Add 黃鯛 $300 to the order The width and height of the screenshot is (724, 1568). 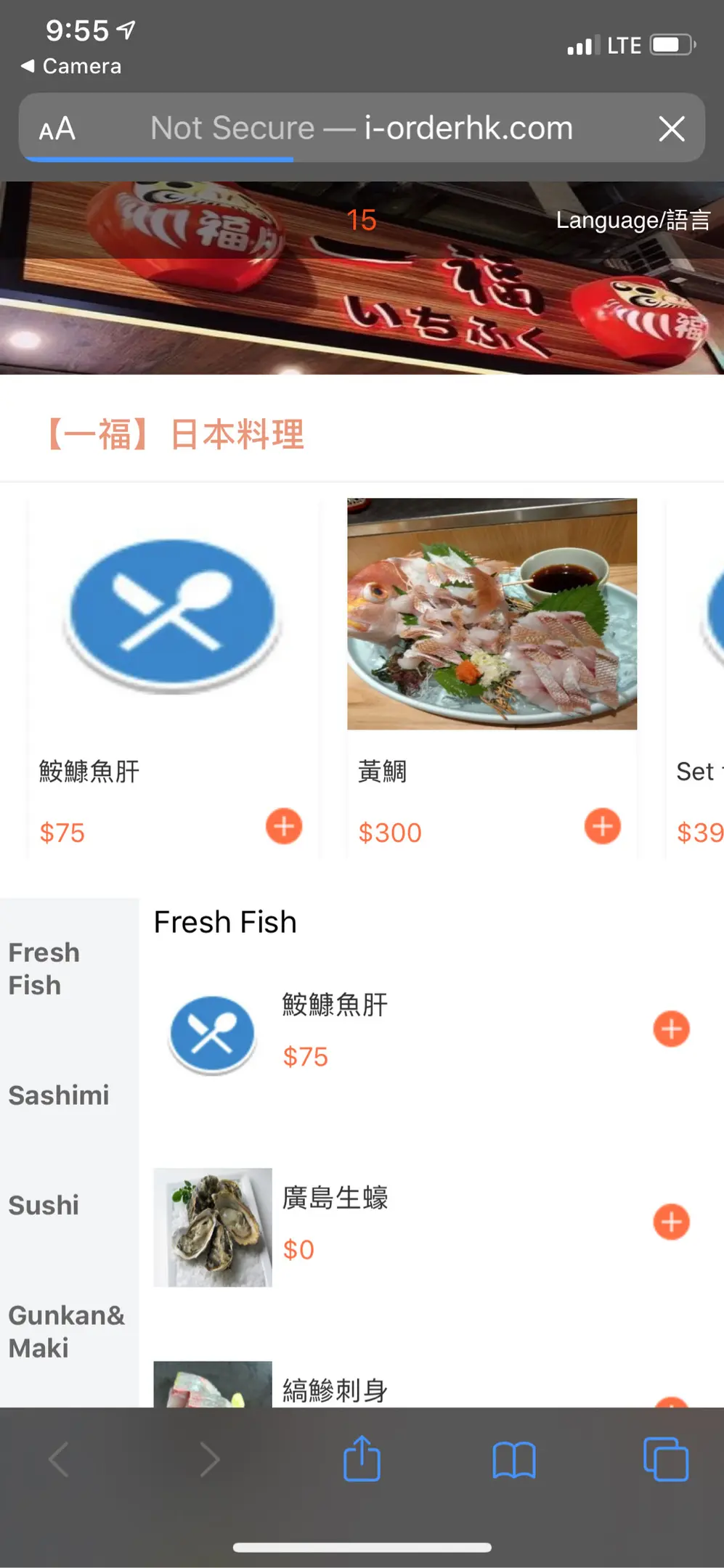603,826
